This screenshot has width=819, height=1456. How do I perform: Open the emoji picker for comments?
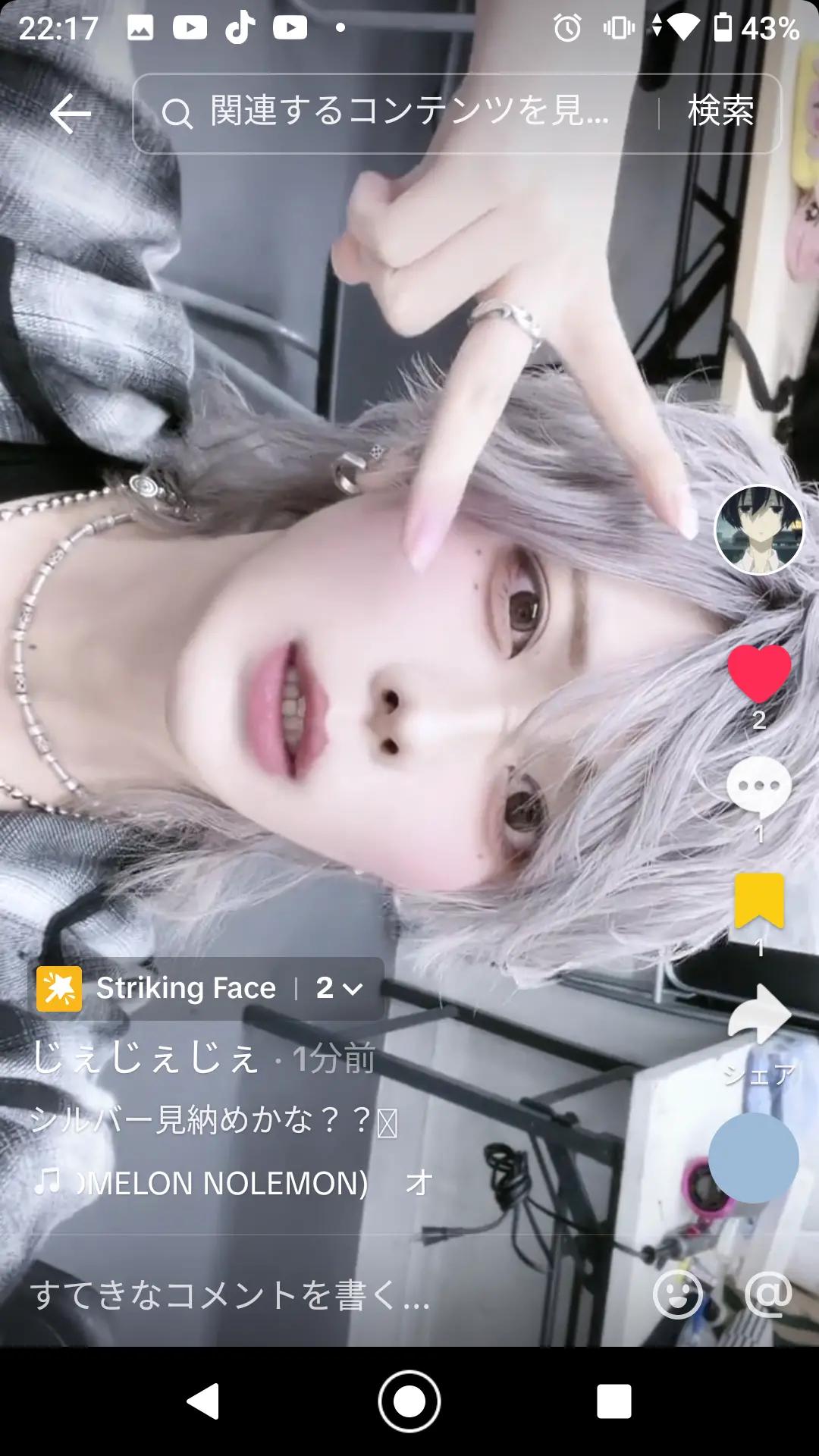pos(677,1294)
